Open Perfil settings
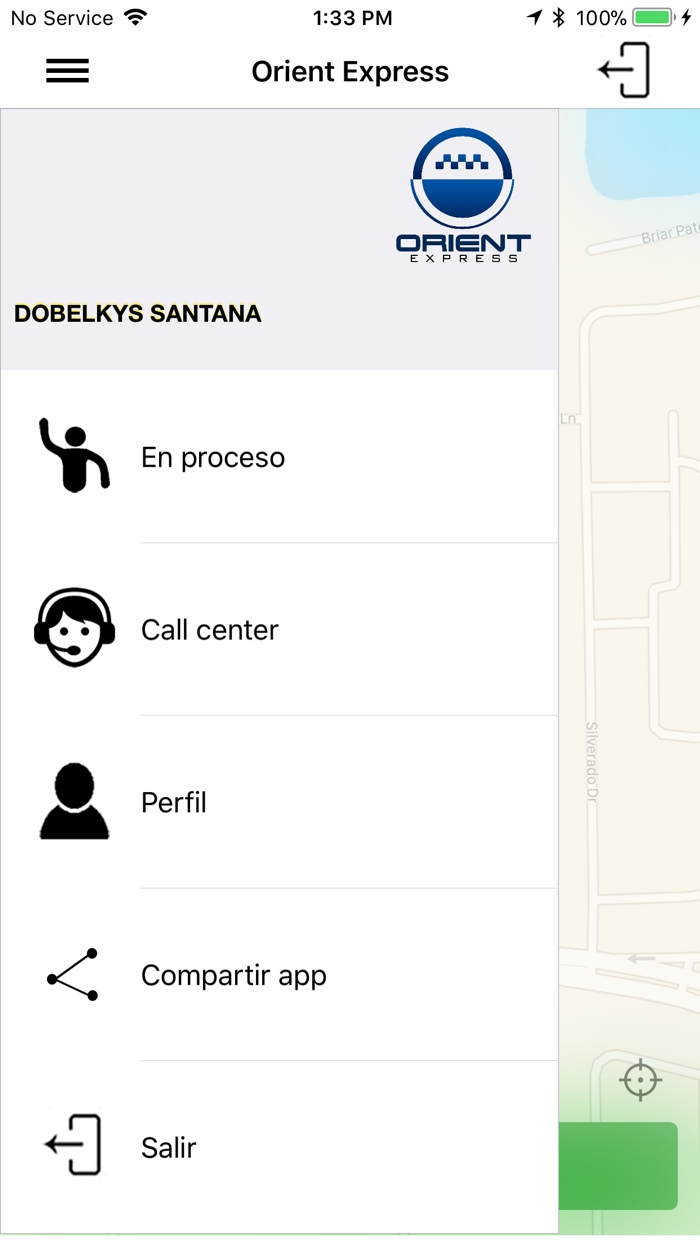The image size is (700, 1244). coord(174,803)
